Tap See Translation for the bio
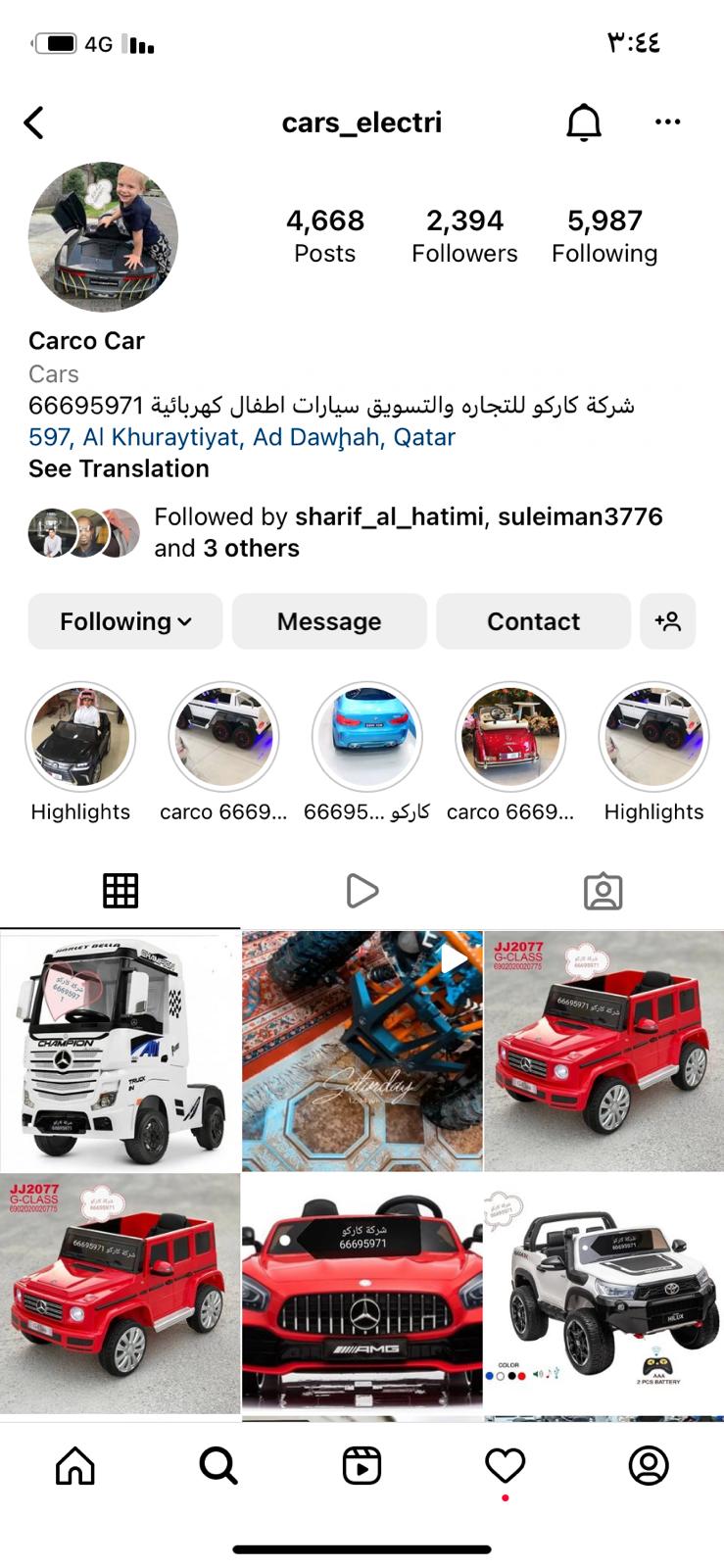The height and width of the screenshot is (1568, 724). pyautogui.click(x=119, y=468)
